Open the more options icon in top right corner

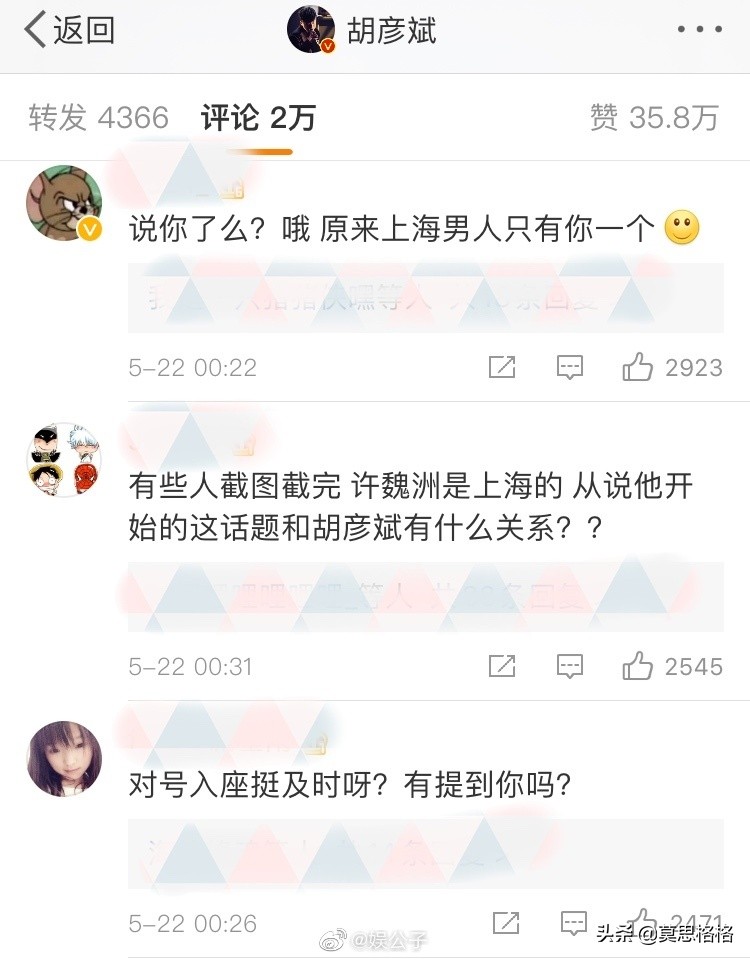[699, 30]
